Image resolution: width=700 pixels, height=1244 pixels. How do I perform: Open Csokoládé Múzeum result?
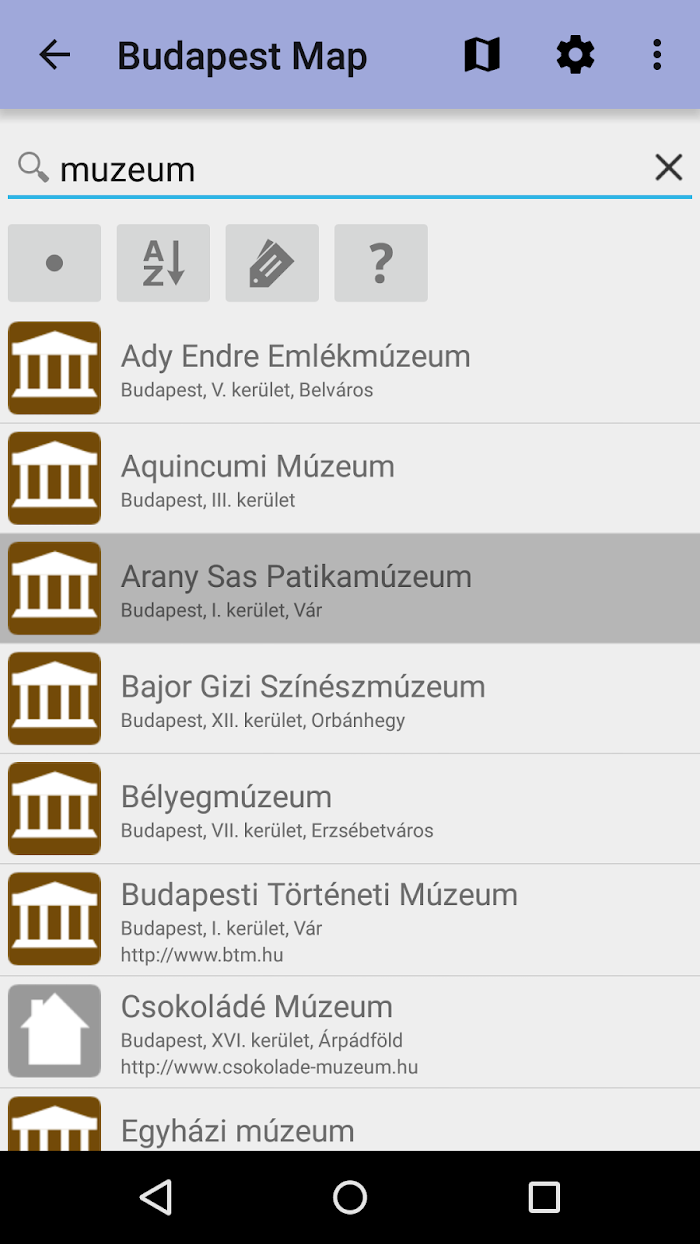[x=350, y=1032]
